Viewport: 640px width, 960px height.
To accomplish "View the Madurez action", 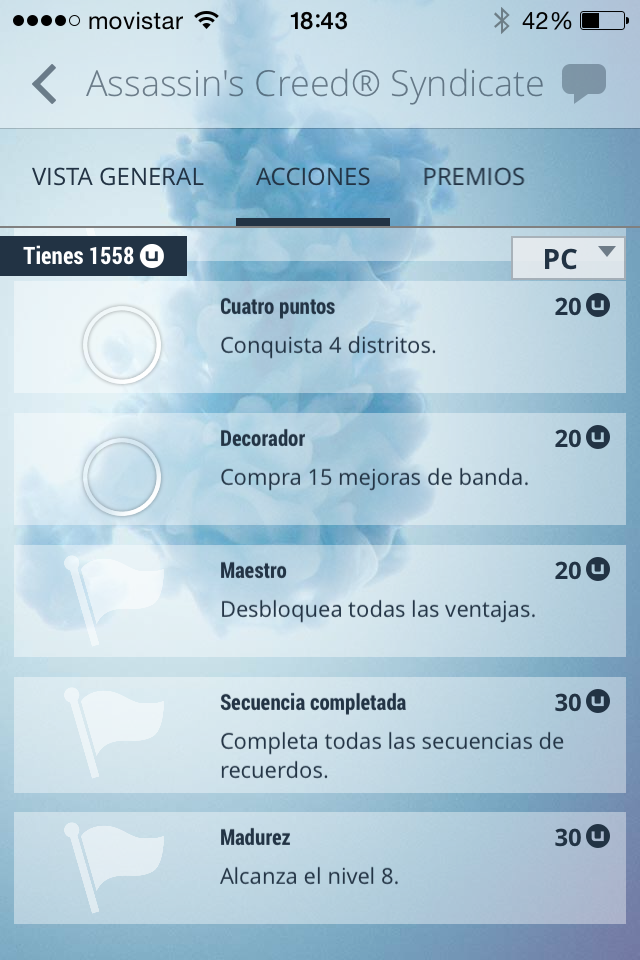I will 320,867.
